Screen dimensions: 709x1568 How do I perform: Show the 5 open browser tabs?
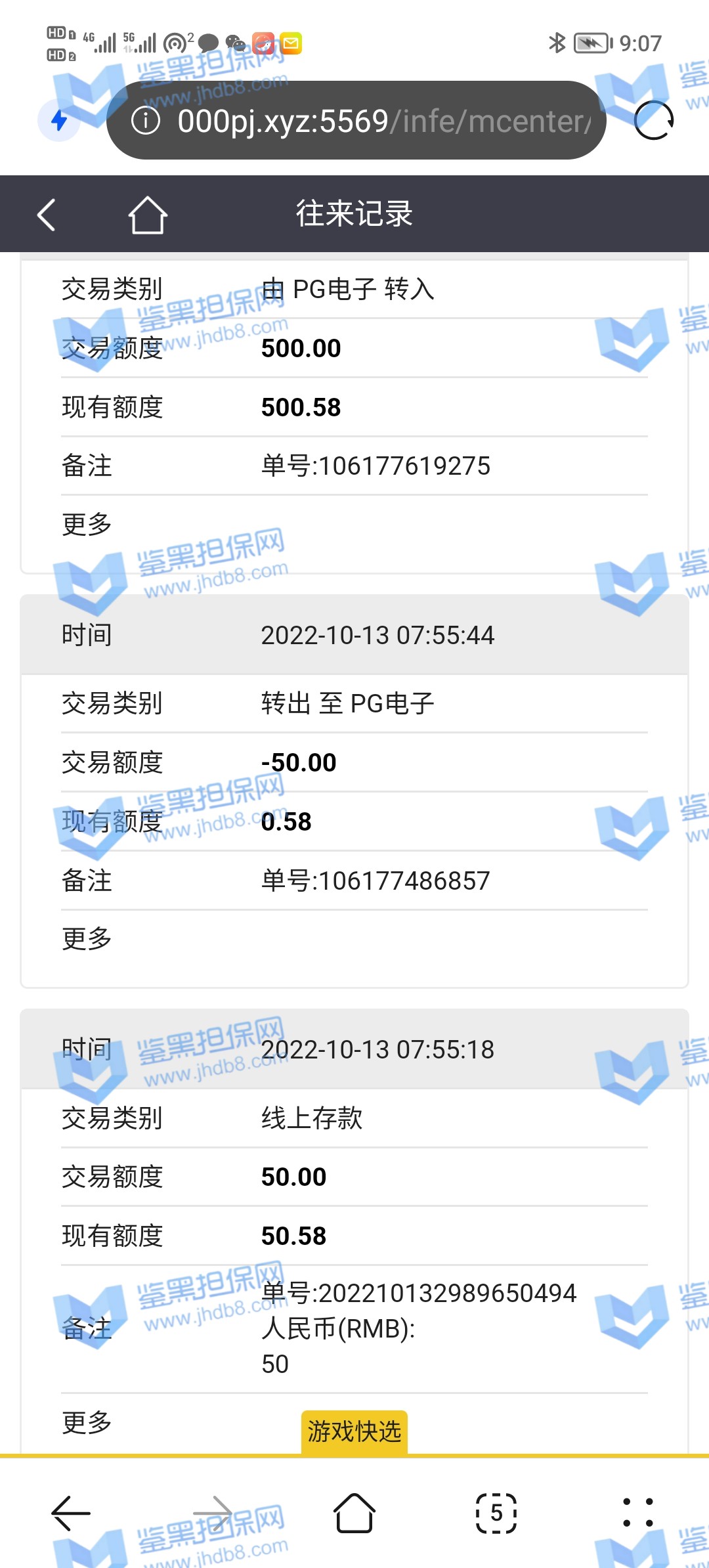(496, 1513)
